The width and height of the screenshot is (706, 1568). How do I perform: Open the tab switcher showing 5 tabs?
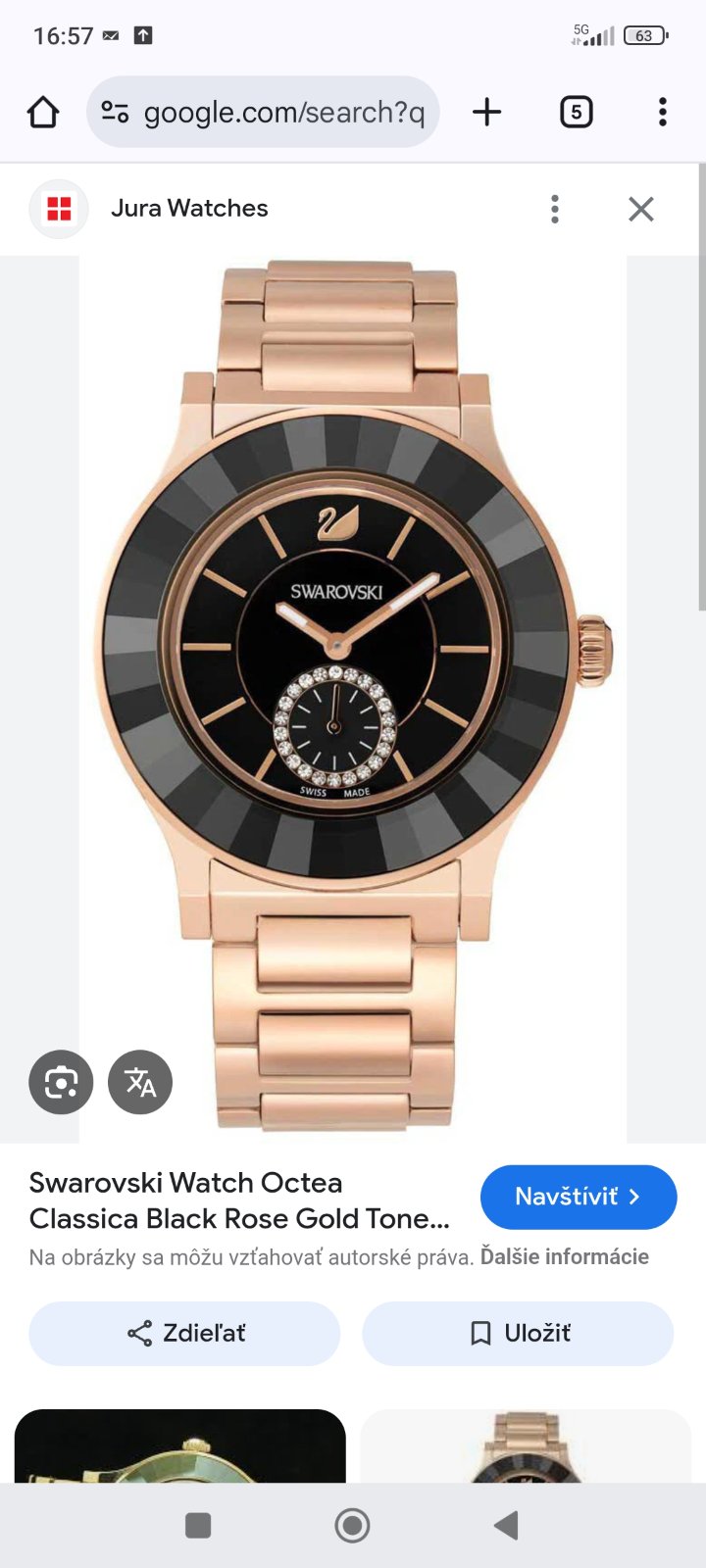[576, 112]
